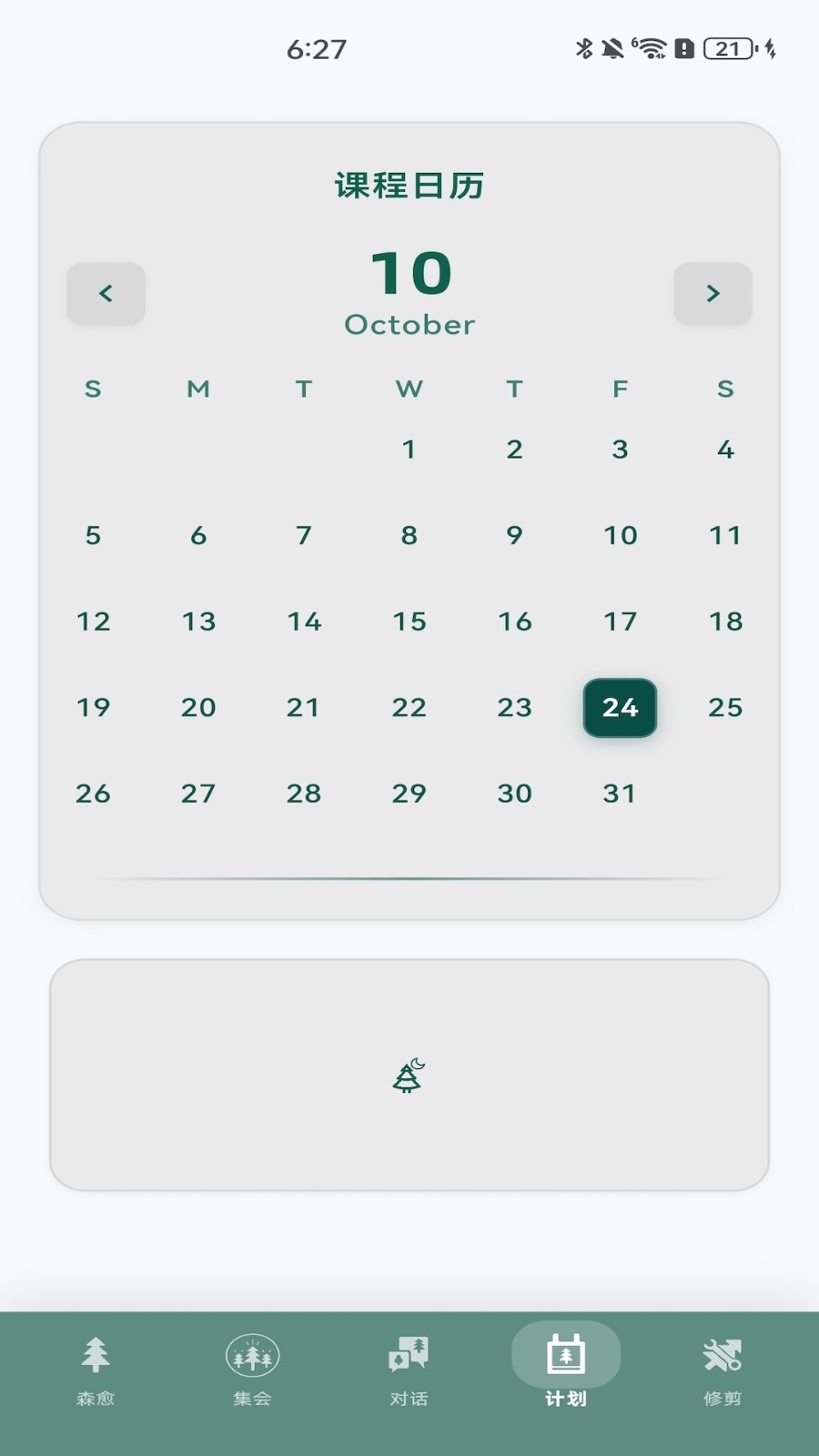Select October 1 on the calendar

(409, 449)
